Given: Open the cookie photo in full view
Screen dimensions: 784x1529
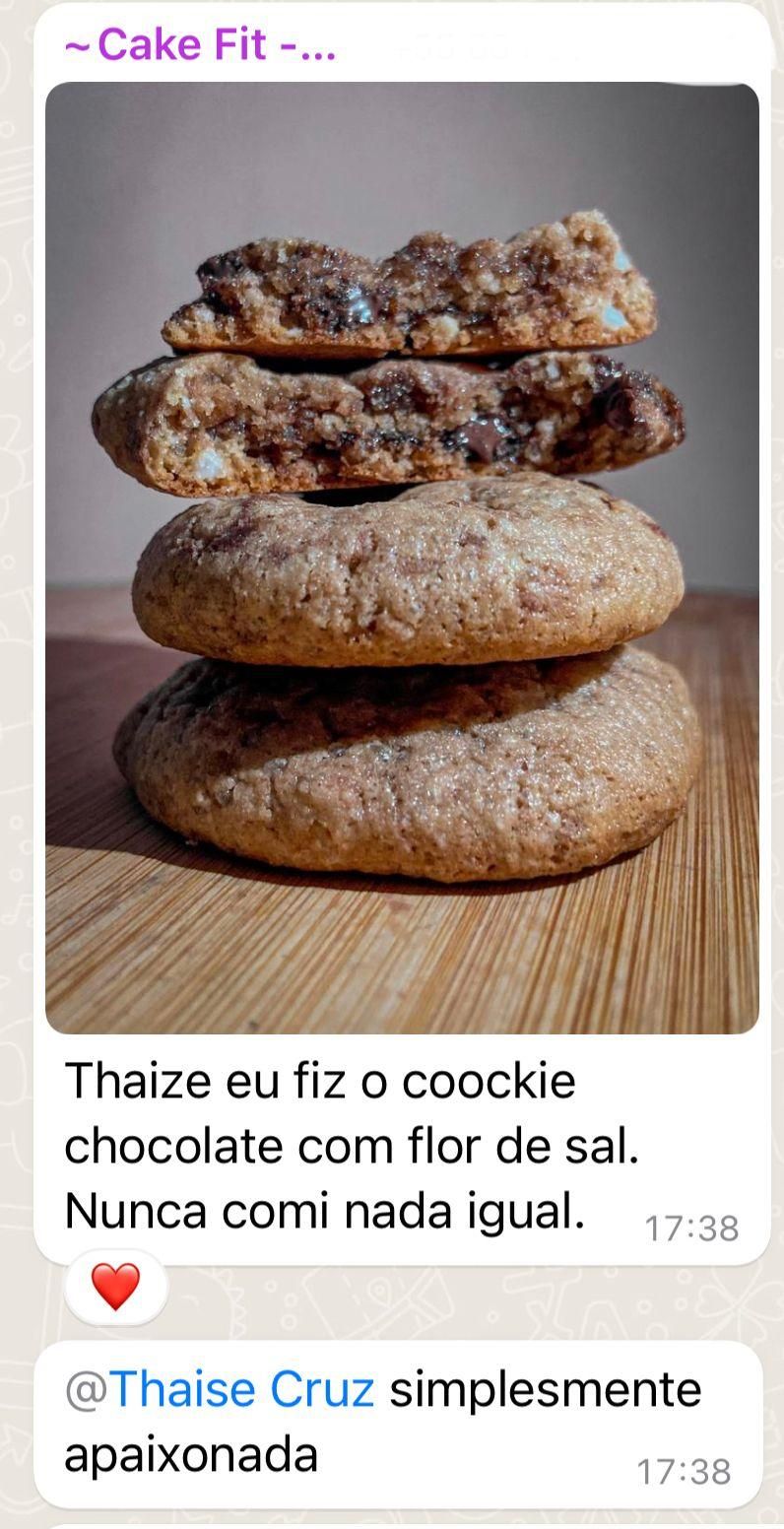Looking at the screenshot, I should tap(402, 557).
